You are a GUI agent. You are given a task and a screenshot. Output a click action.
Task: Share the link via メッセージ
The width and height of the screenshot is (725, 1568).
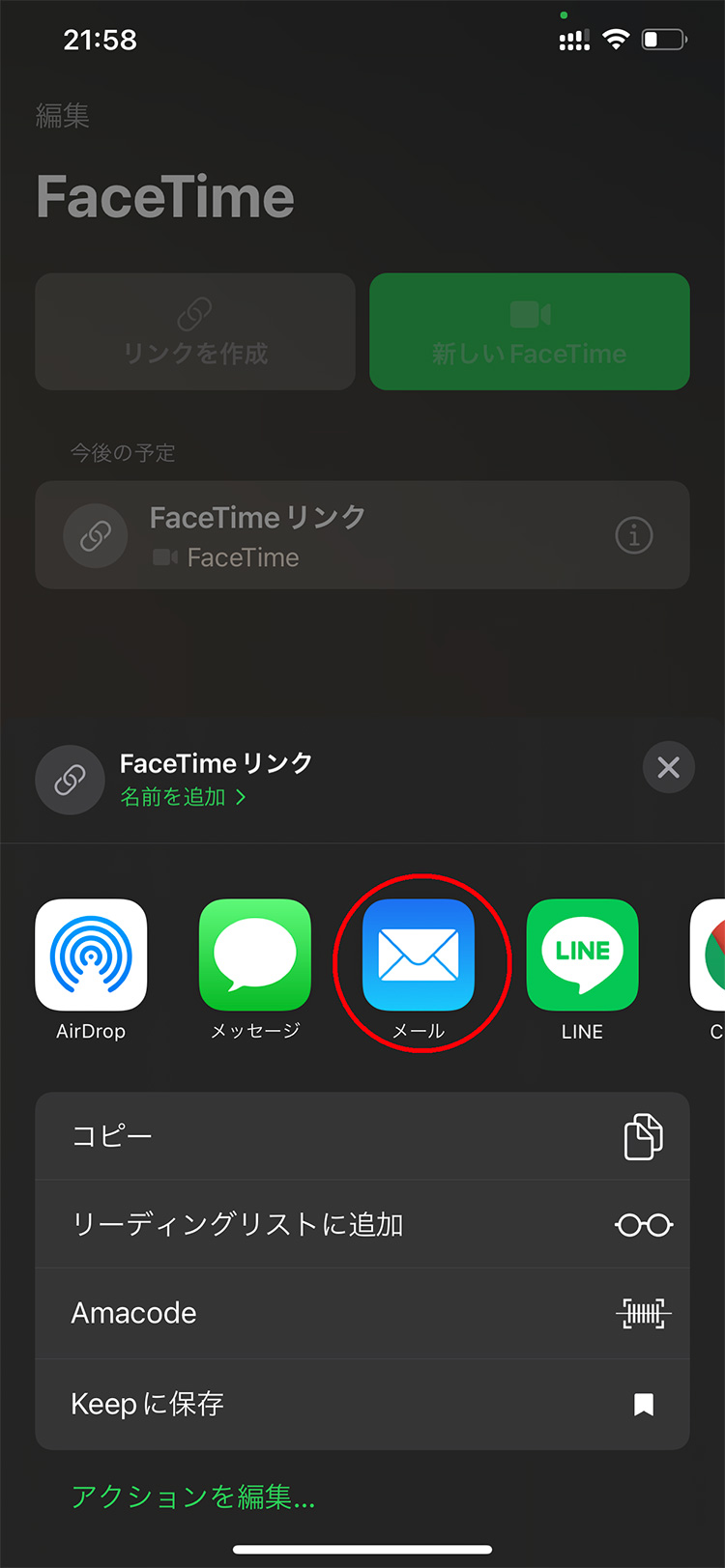click(255, 955)
